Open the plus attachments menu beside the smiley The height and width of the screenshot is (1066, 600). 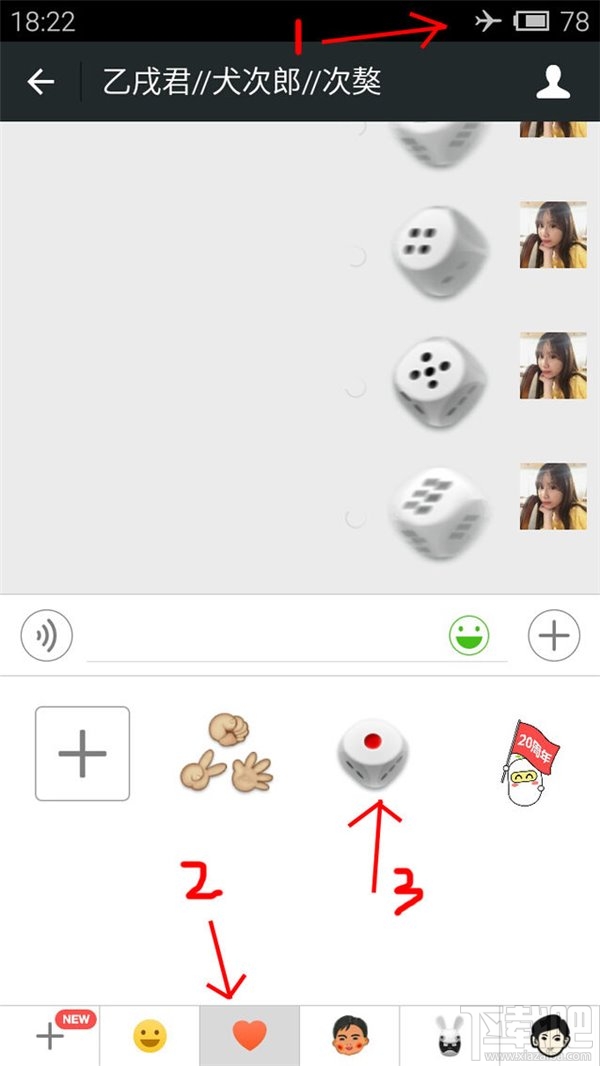click(554, 636)
